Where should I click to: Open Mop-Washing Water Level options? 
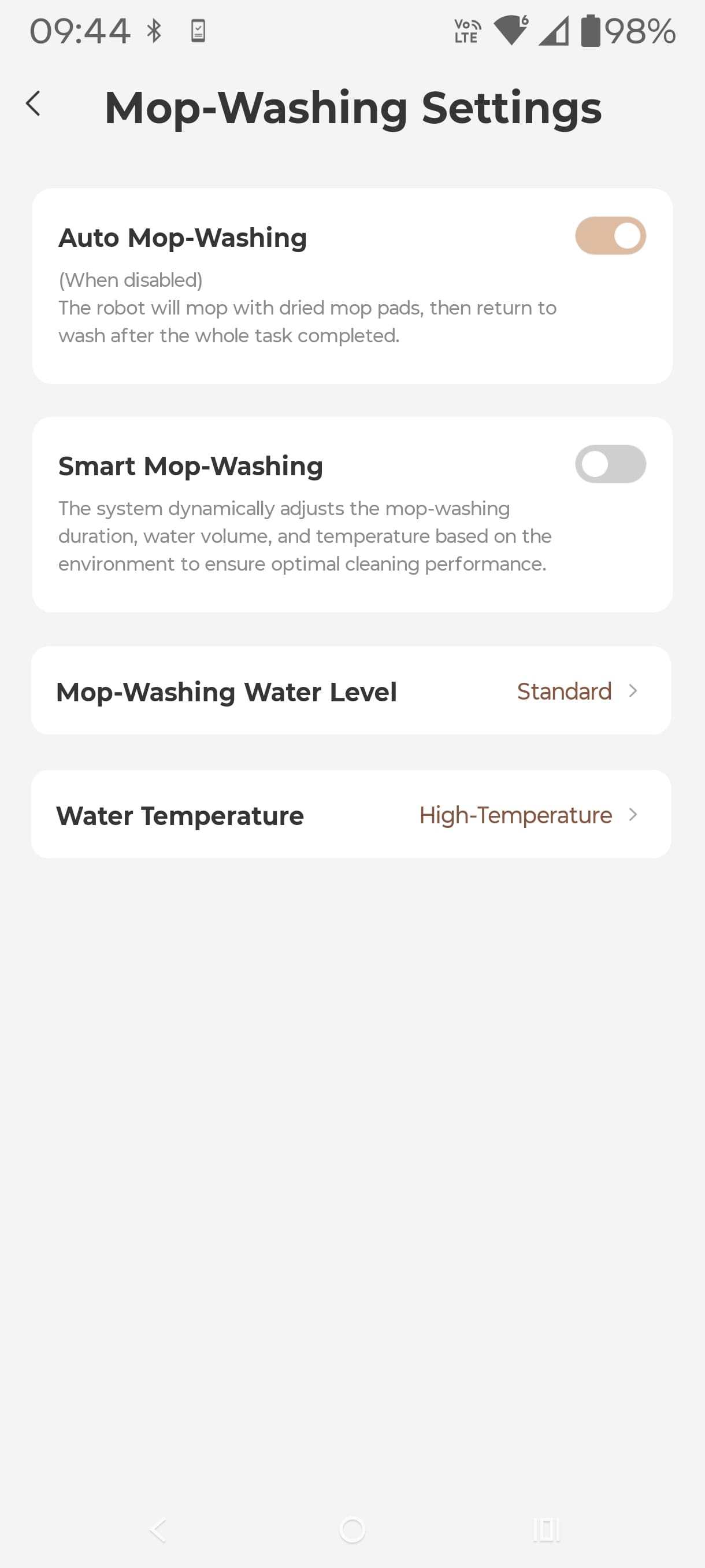coord(351,690)
